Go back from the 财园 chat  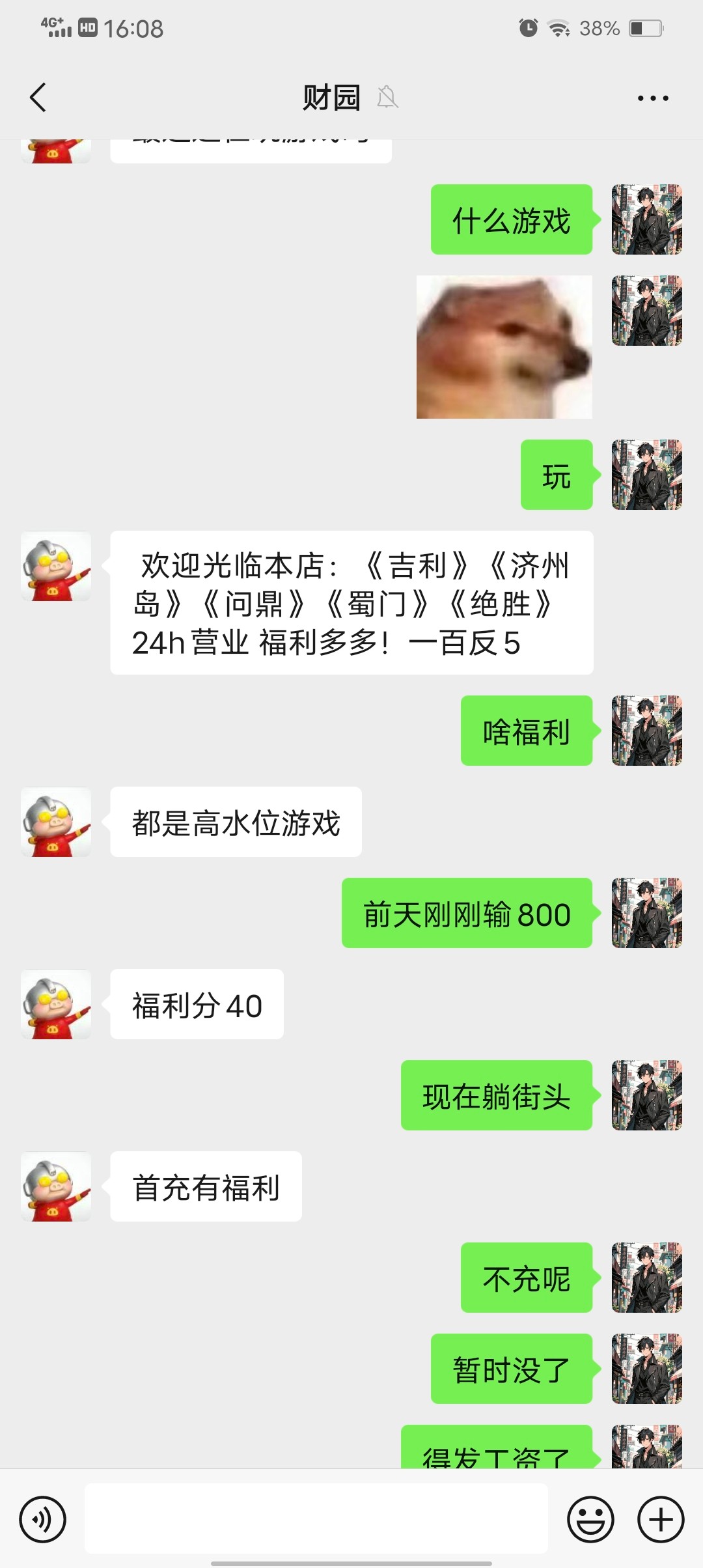coord(38,98)
